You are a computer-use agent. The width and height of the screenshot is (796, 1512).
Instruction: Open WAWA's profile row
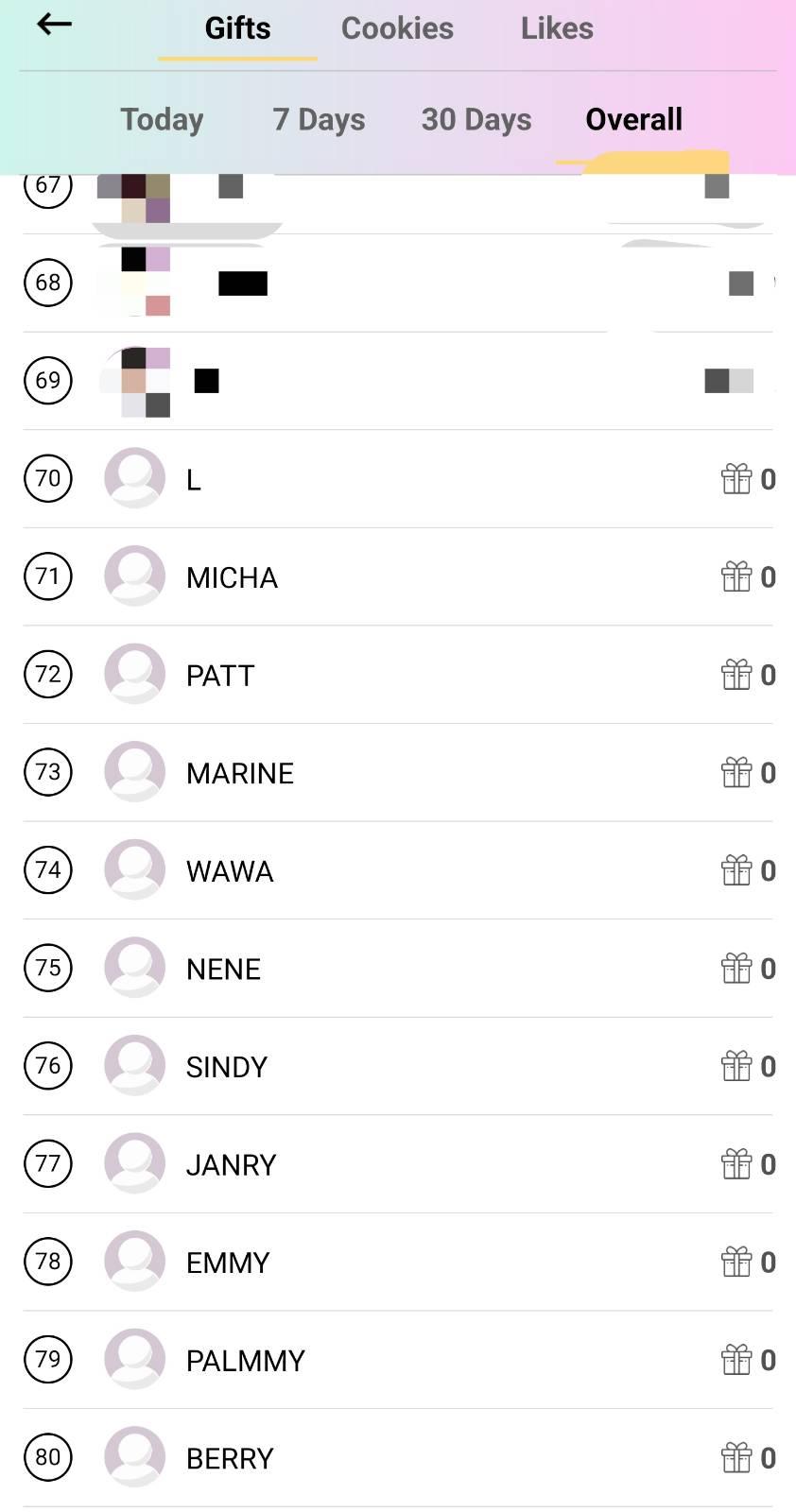click(398, 870)
